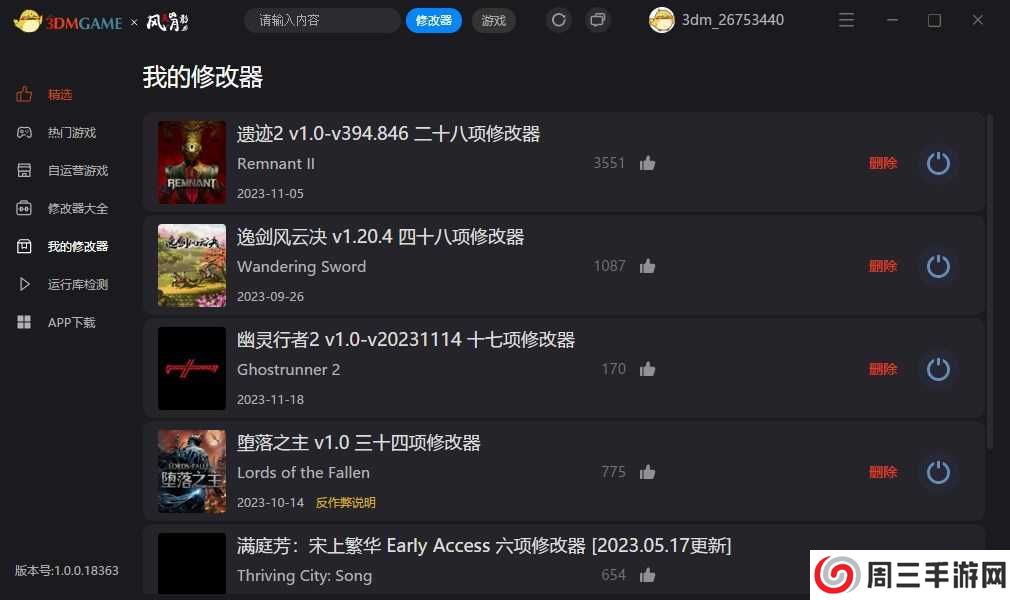This screenshot has height=600, width=1010.
Task: Tap the refresh icon in the top bar
Action: click(559, 20)
